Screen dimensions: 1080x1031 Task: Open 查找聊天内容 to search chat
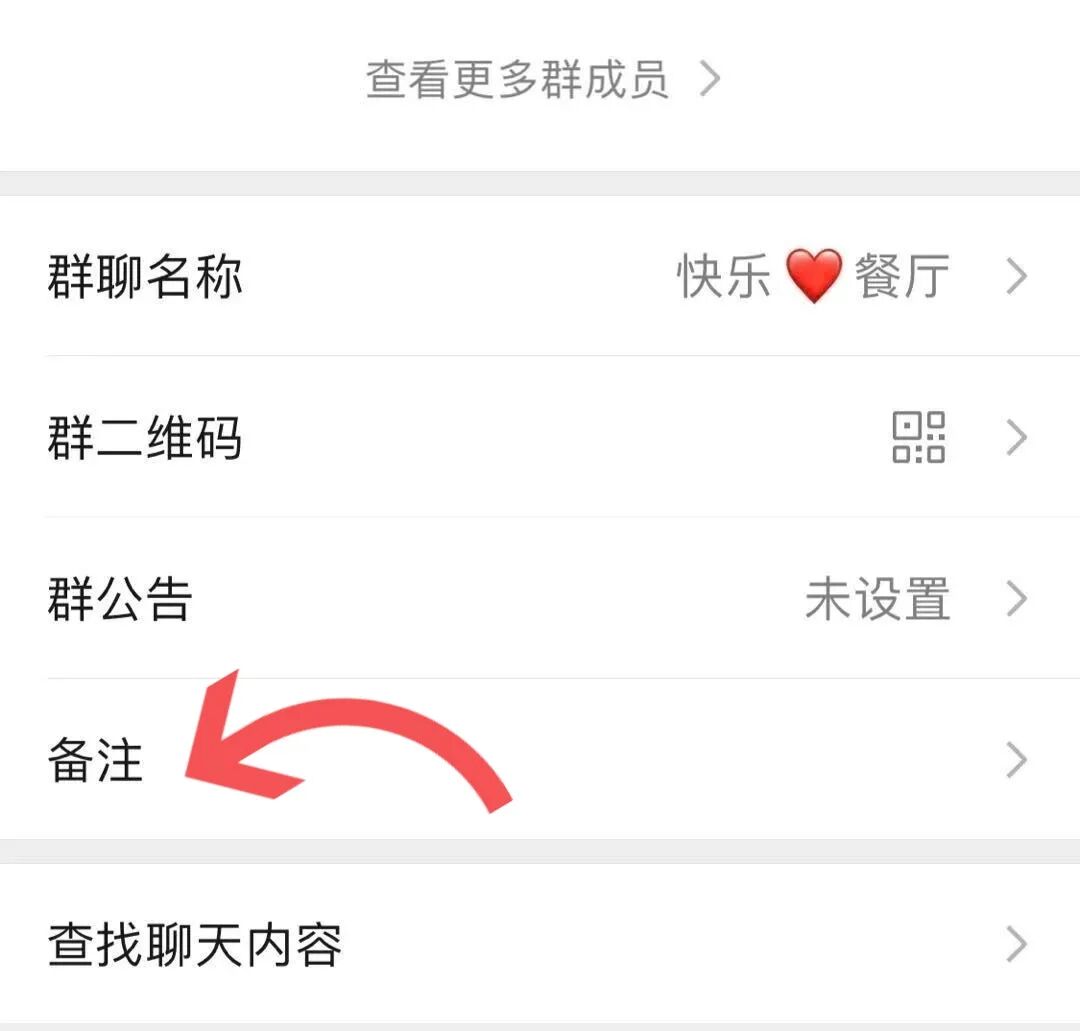click(x=540, y=945)
